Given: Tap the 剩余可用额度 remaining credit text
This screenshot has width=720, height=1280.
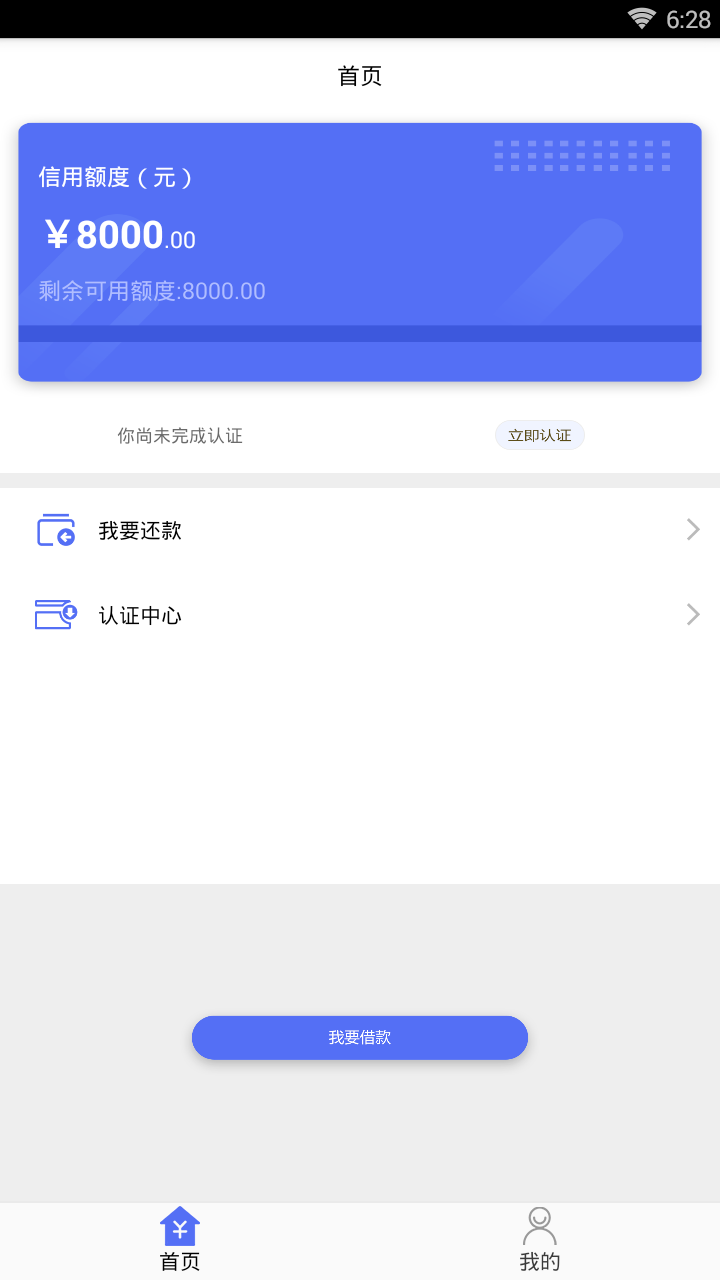Looking at the screenshot, I should pyautogui.click(x=150, y=290).
